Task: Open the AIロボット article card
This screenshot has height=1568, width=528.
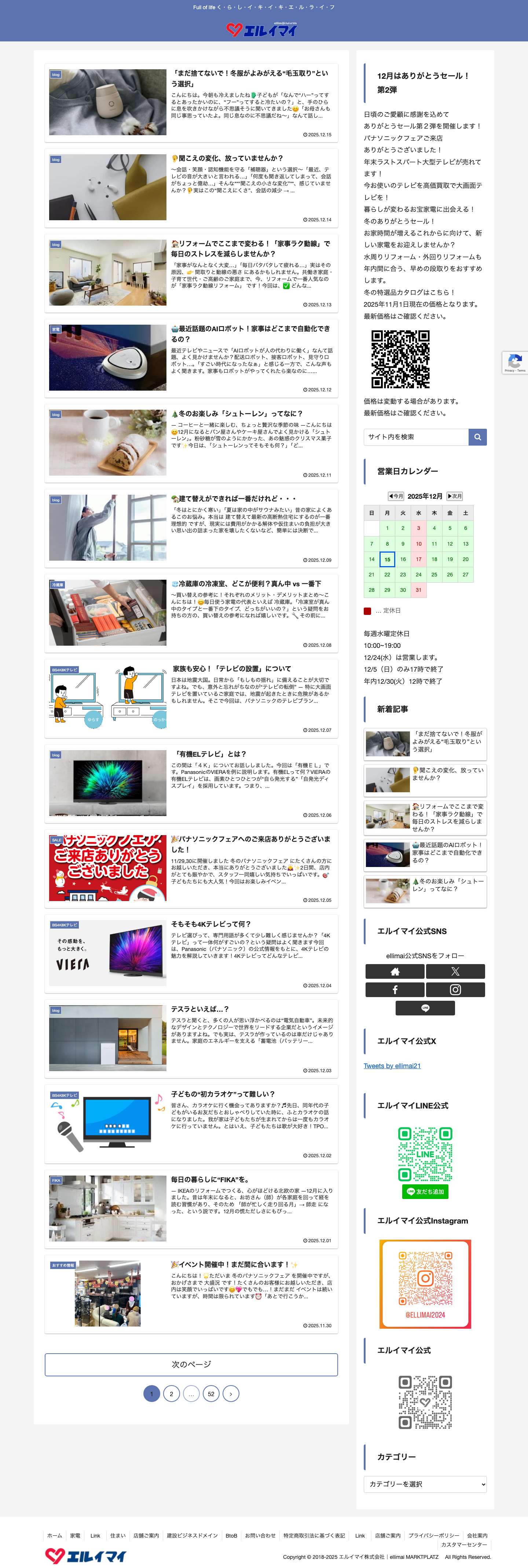Action: point(191,357)
